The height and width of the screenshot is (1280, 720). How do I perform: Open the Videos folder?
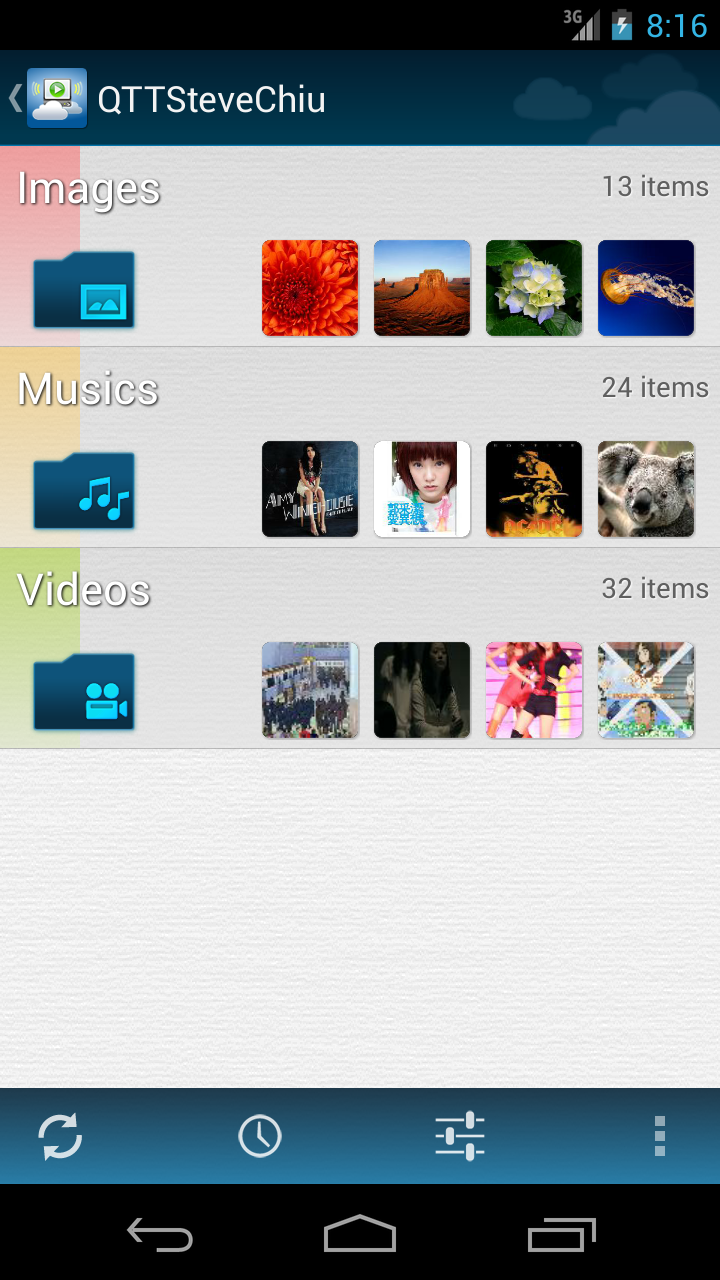point(84,692)
